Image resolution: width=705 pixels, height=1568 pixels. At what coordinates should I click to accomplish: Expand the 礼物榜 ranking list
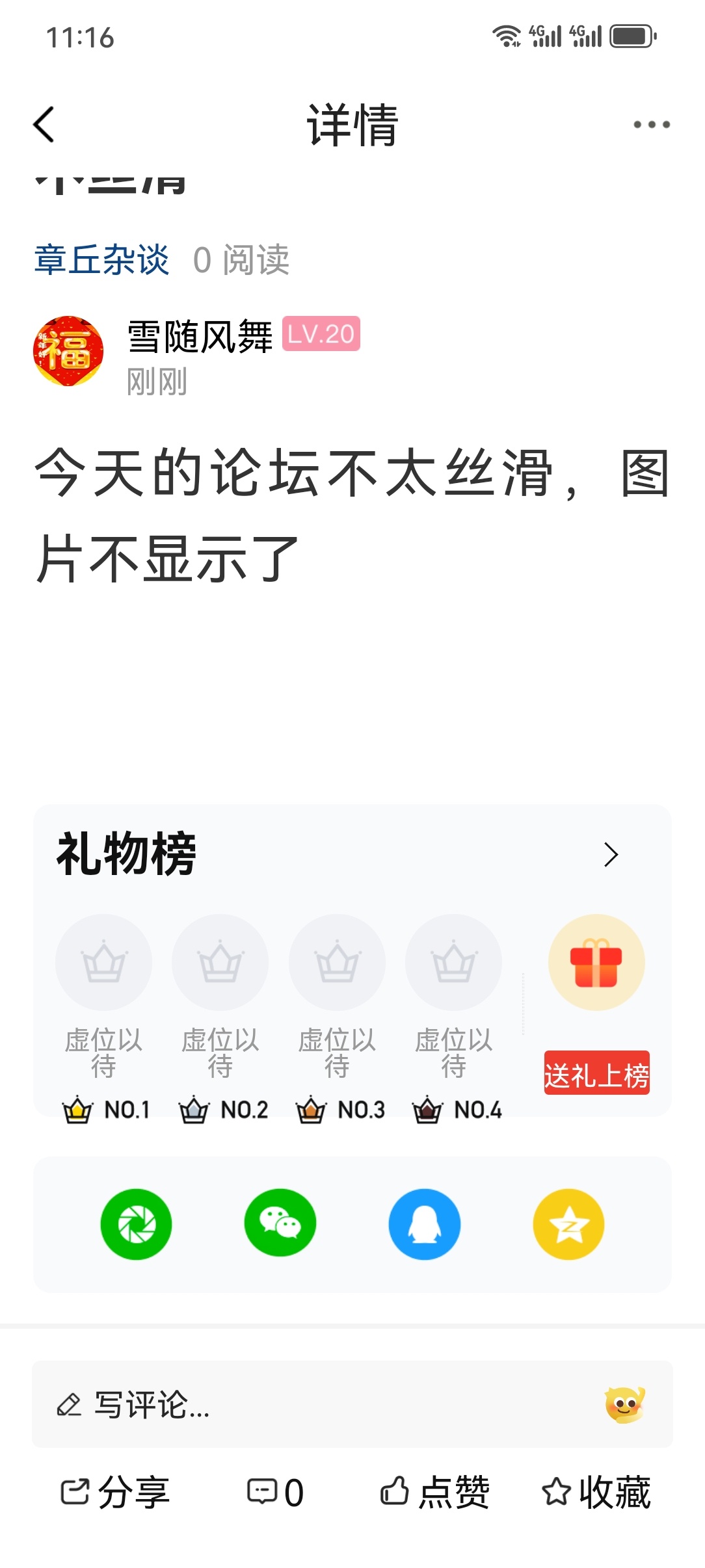point(610,854)
